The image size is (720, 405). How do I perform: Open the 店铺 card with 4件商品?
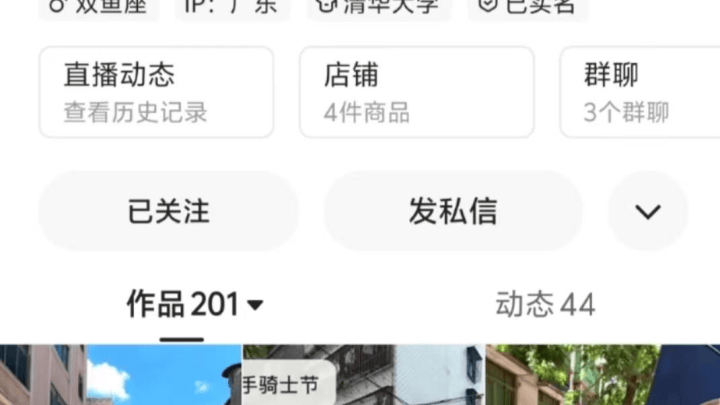pos(416,92)
